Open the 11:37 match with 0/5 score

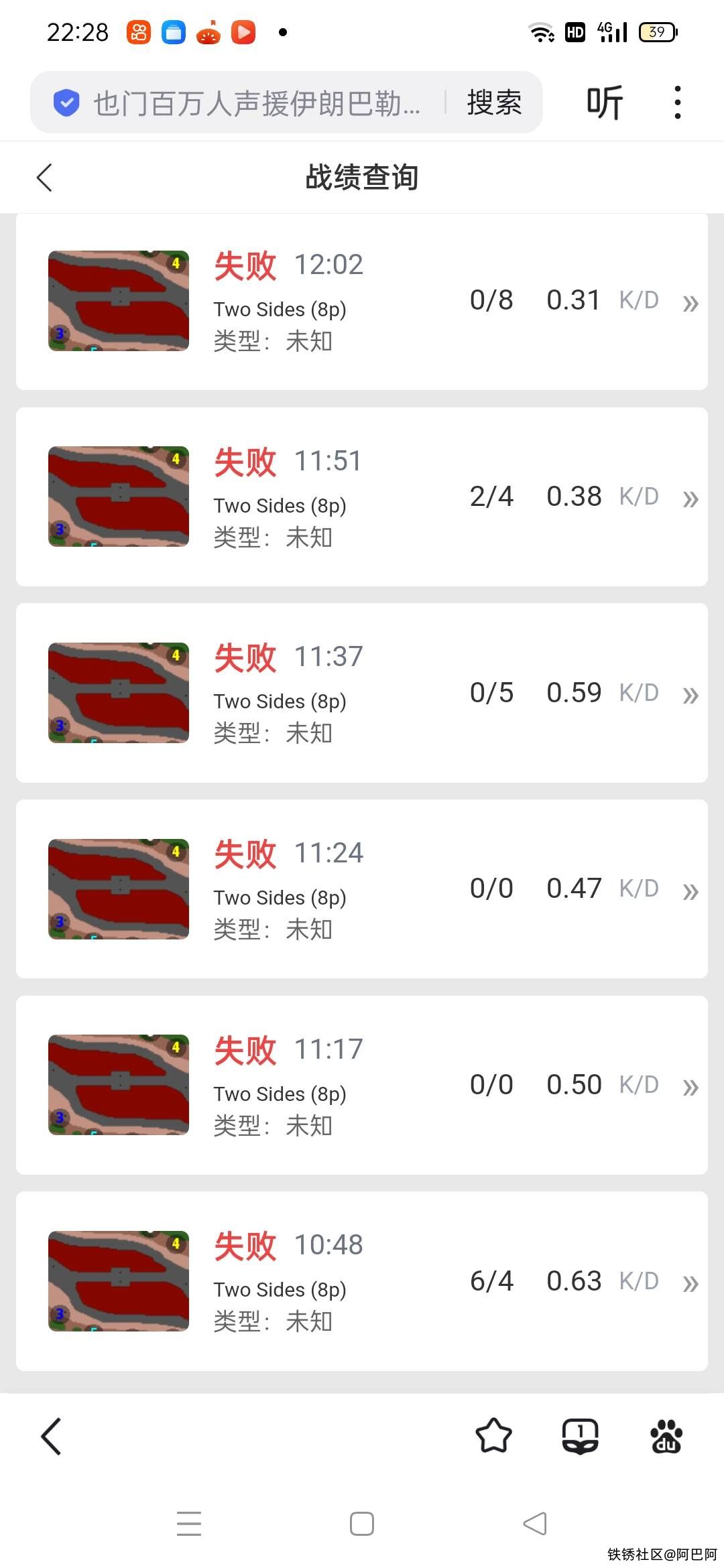tap(362, 693)
